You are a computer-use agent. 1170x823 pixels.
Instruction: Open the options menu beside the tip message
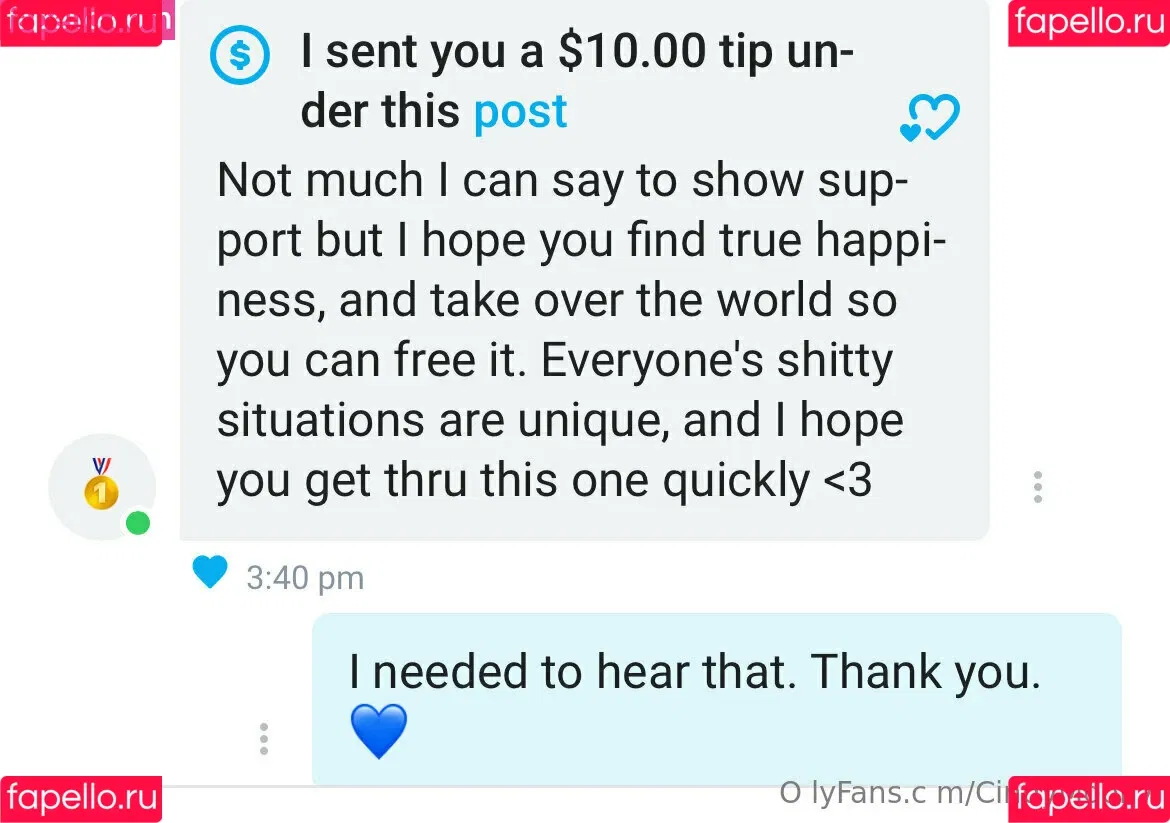pyautogui.click(x=1038, y=487)
